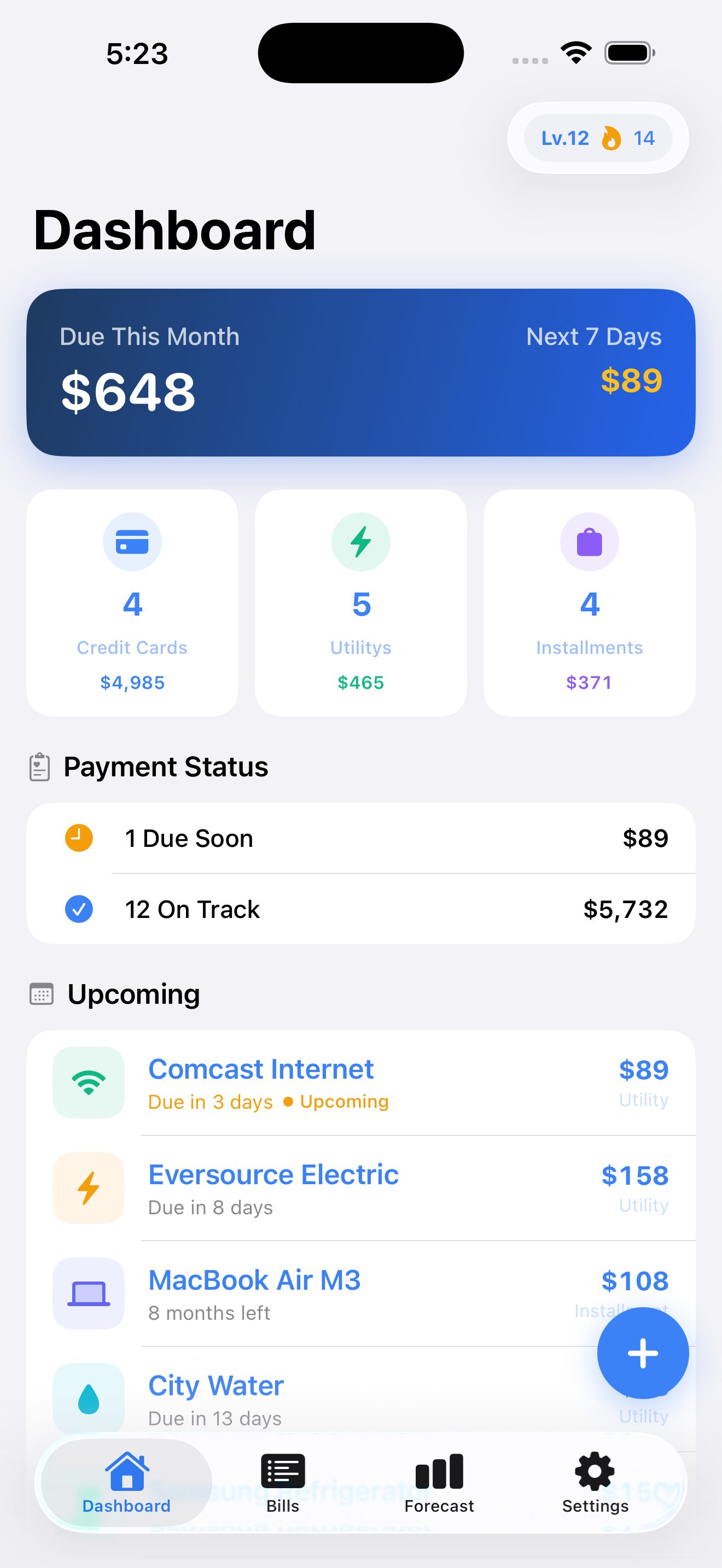This screenshot has width=722, height=1568.
Task: Click the blue checkmark on the On Track row
Action: tap(79, 909)
